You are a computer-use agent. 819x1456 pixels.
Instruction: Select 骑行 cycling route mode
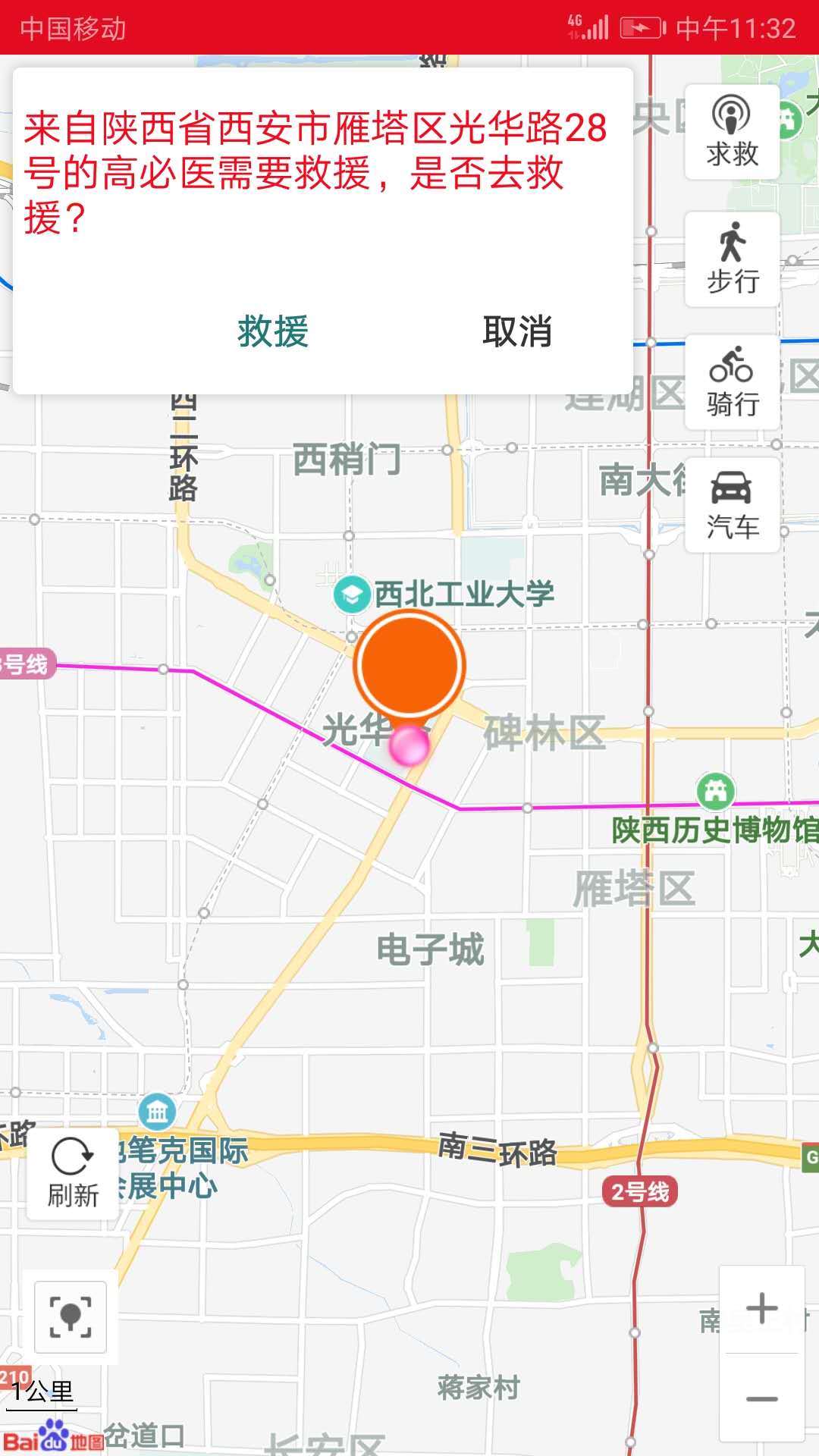click(732, 382)
